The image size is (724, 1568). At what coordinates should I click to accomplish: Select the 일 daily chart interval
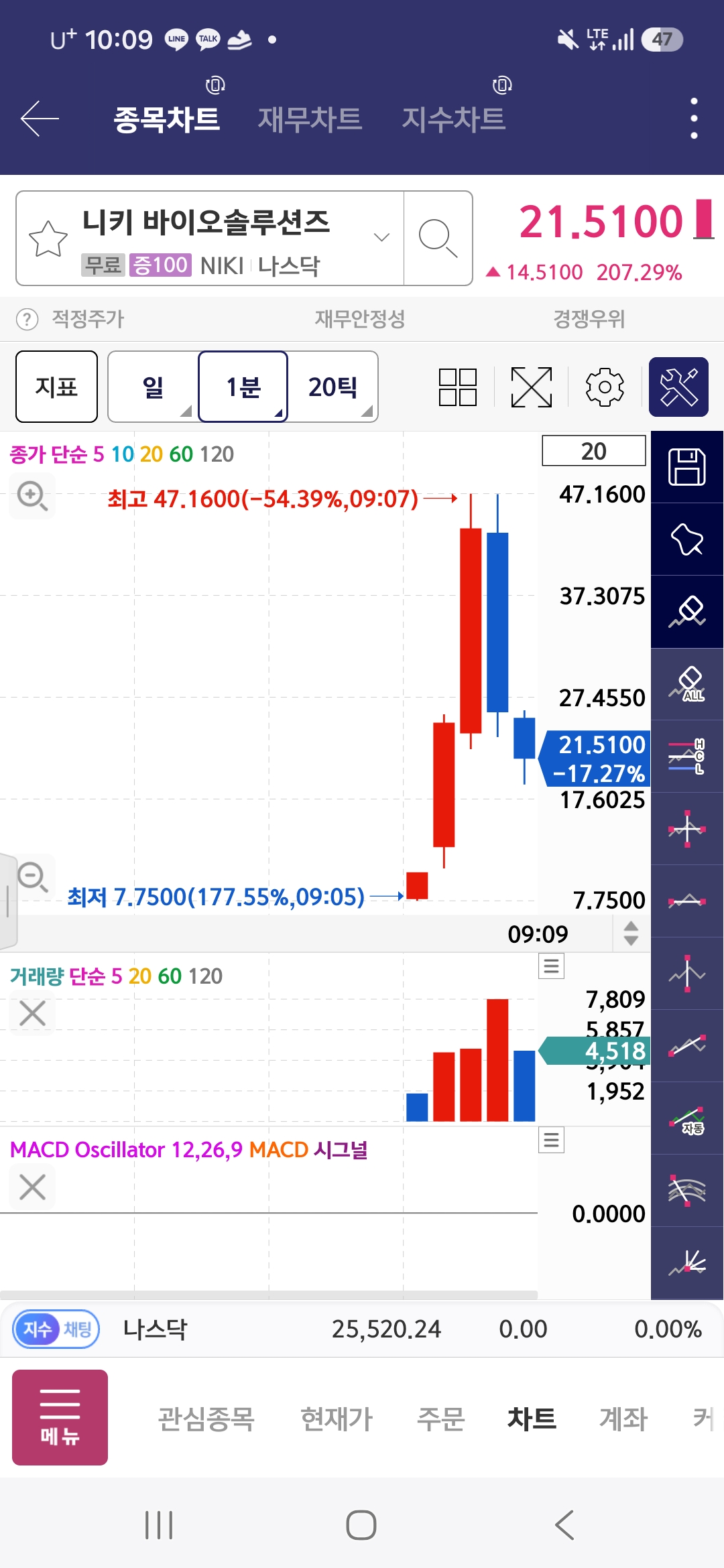pyautogui.click(x=154, y=387)
